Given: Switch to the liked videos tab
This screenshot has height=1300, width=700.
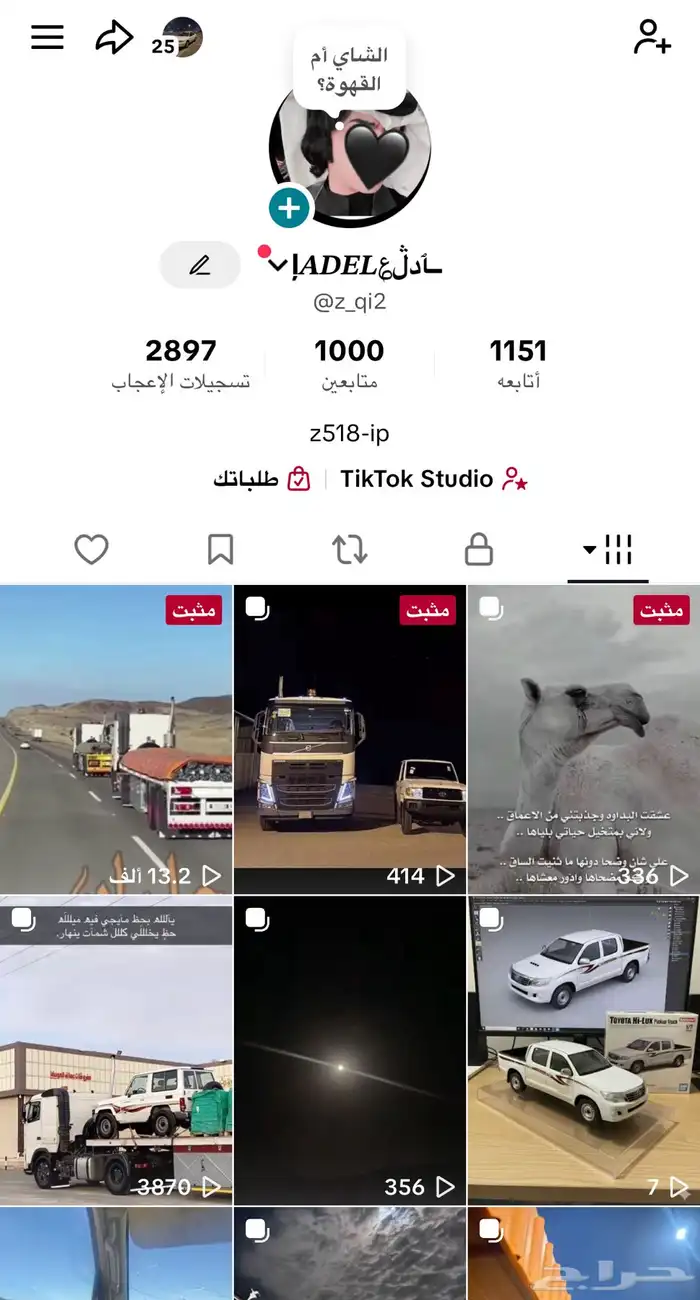Looking at the screenshot, I should coord(91,549).
